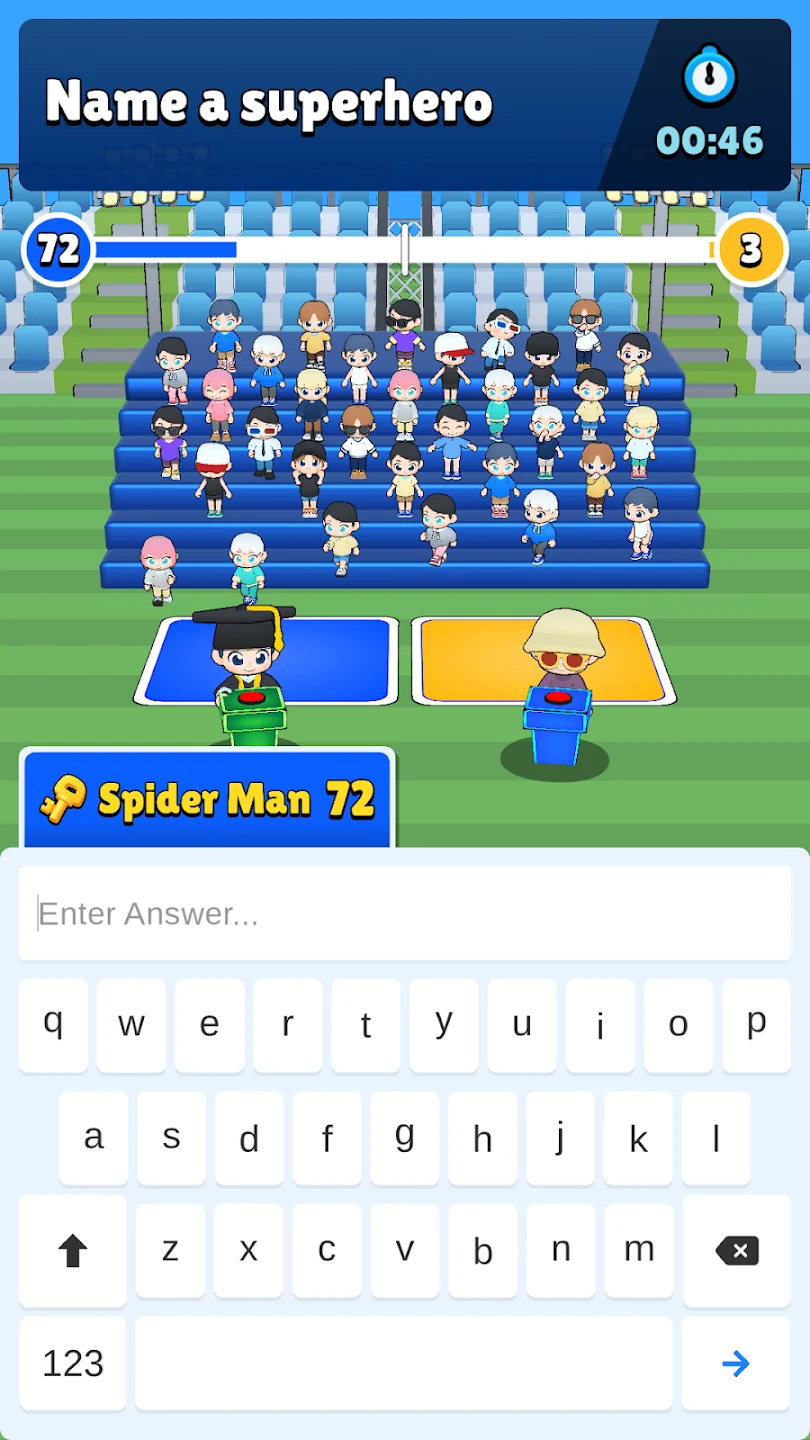Insert a space with the space bar

click(404, 1363)
